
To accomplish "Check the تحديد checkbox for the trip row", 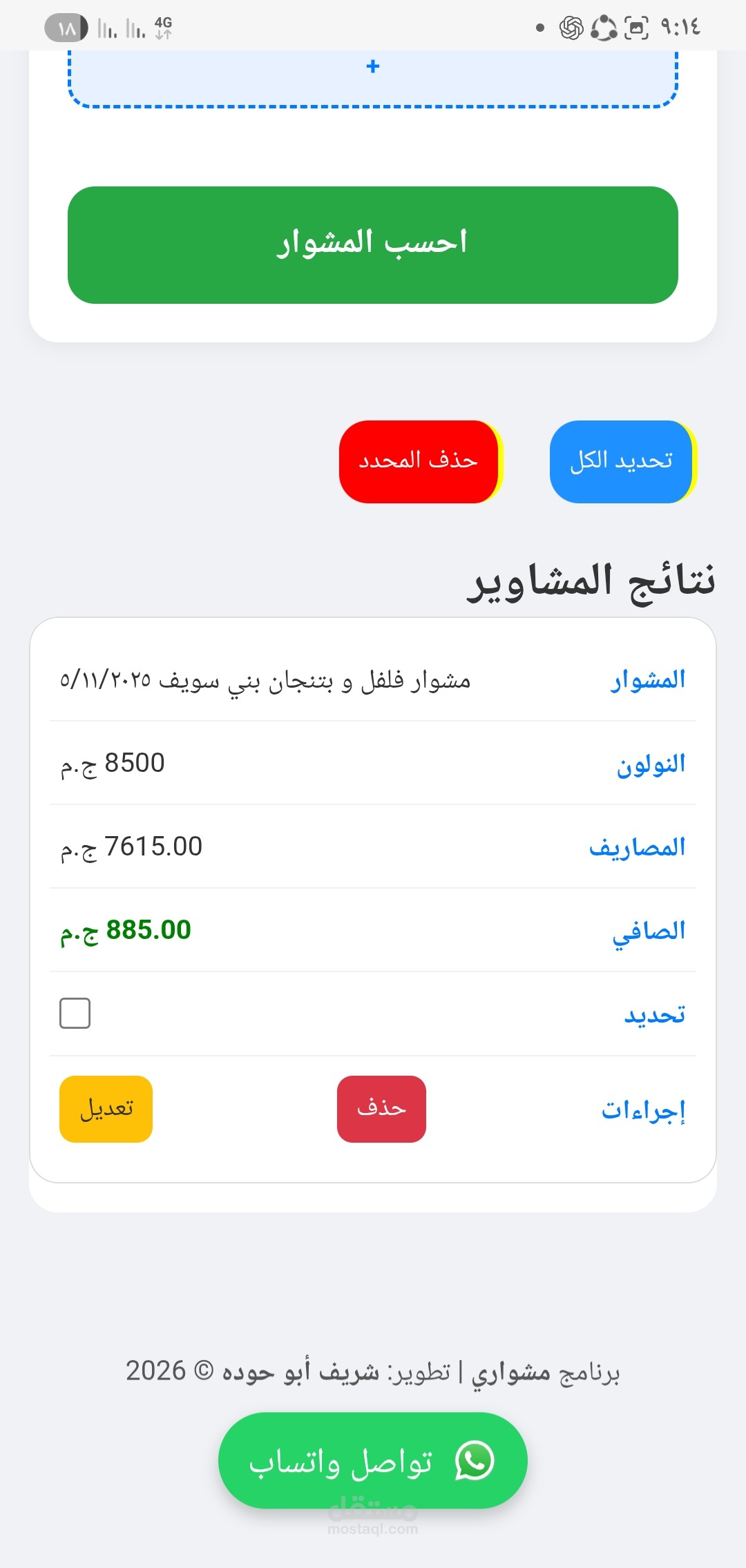I will click(x=75, y=1012).
